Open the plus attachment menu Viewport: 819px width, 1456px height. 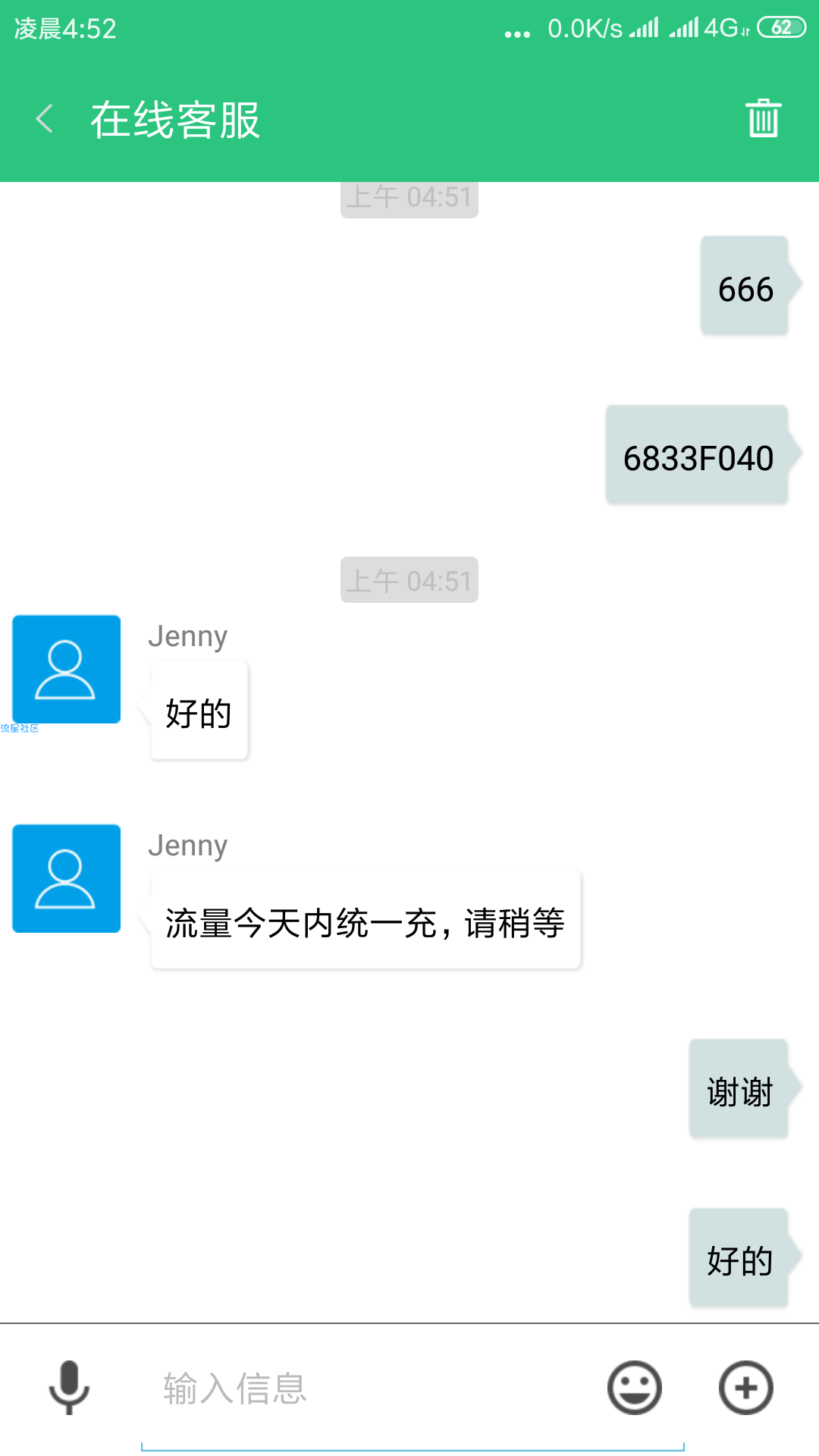746,1388
